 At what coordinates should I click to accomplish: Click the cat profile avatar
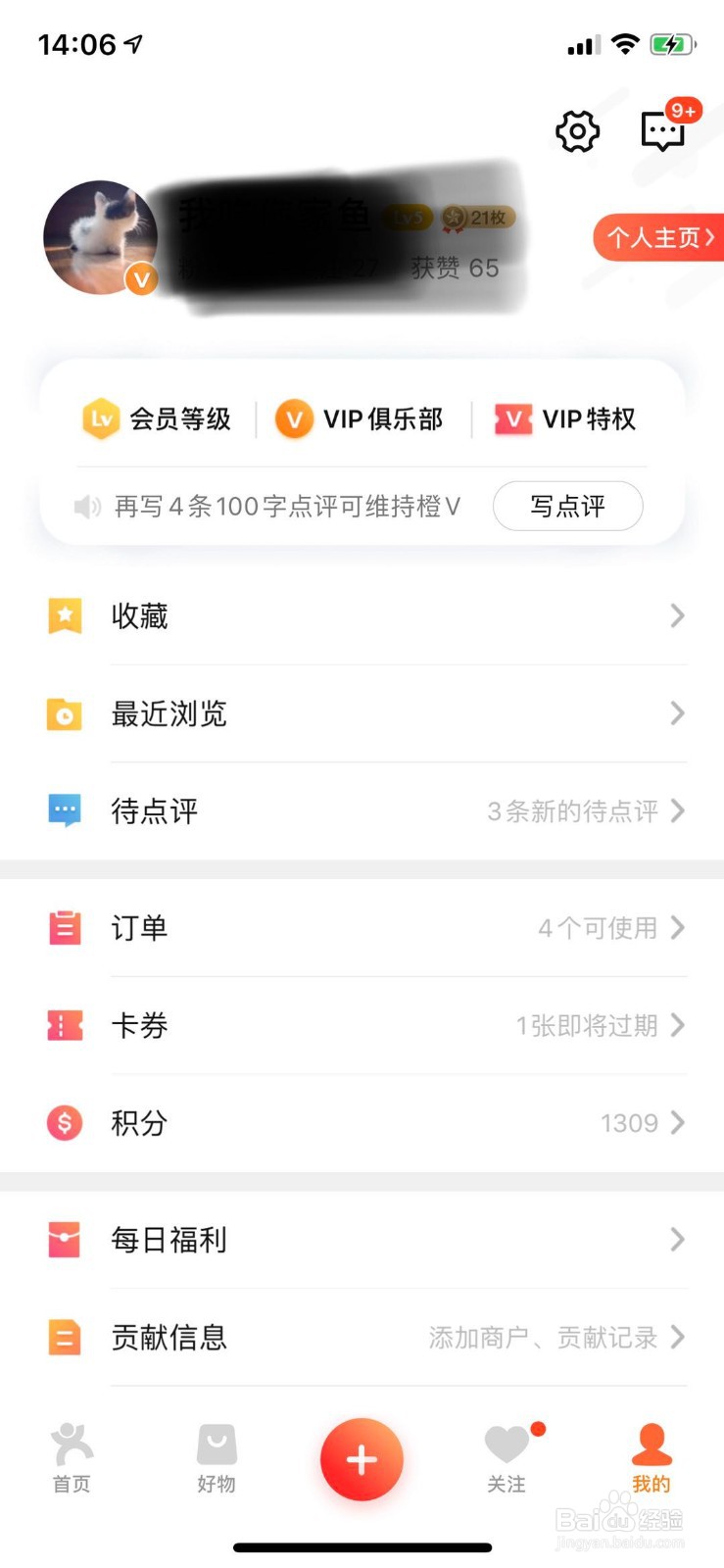click(x=101, y=236)
